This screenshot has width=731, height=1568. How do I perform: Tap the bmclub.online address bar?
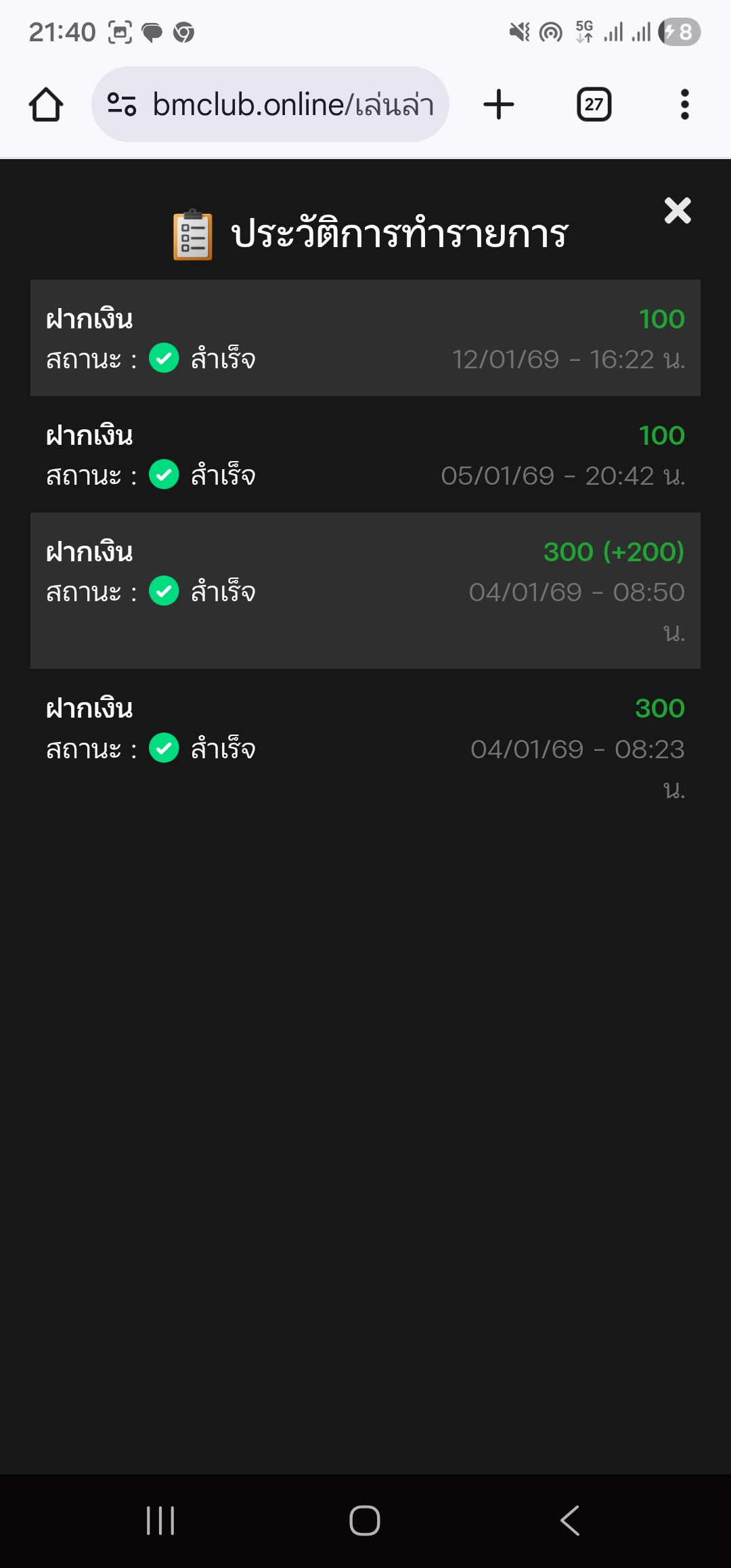tap(291, 105)
